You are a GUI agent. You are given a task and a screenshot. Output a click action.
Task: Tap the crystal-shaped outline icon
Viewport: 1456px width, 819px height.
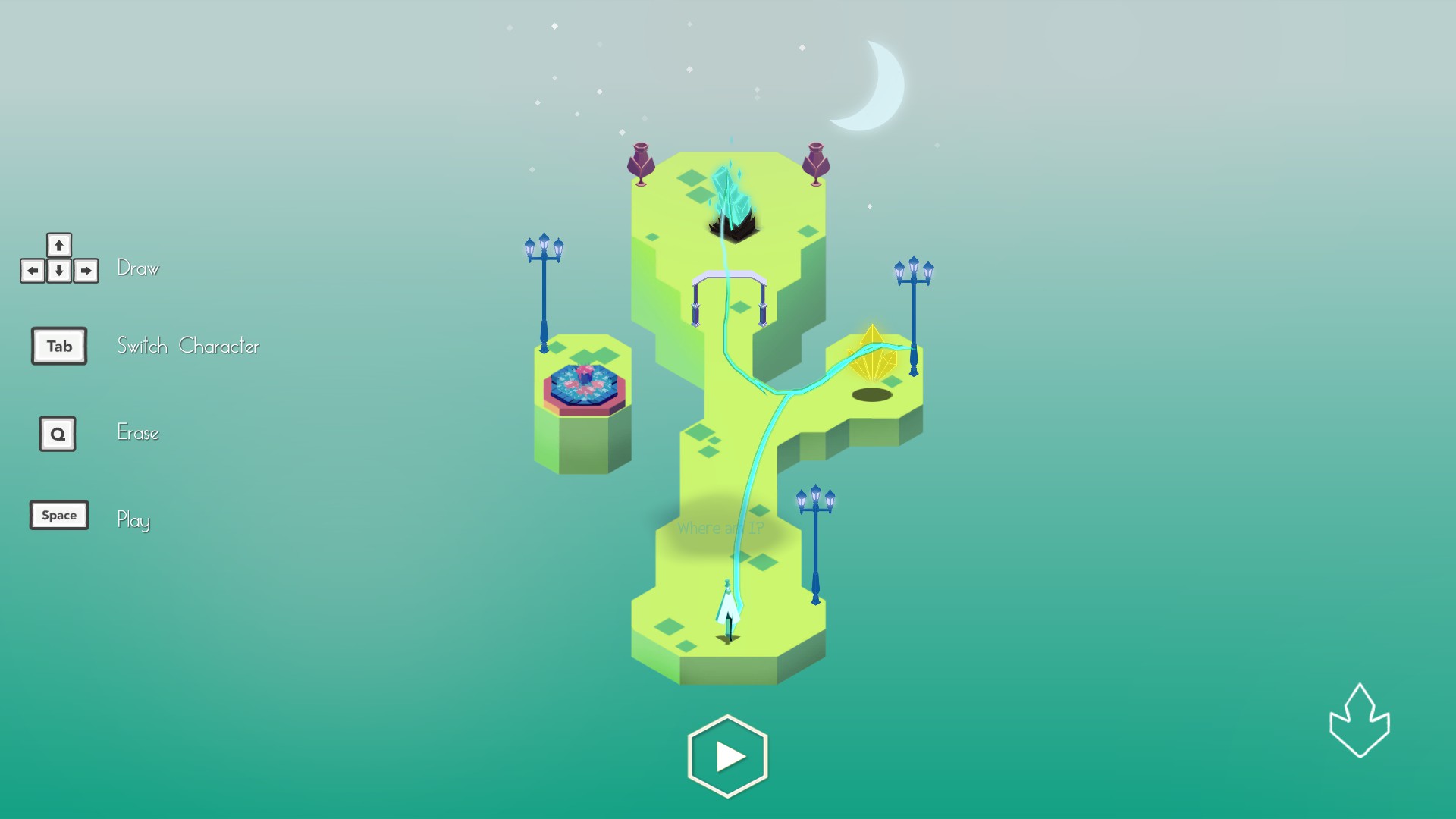point(1359,721)
